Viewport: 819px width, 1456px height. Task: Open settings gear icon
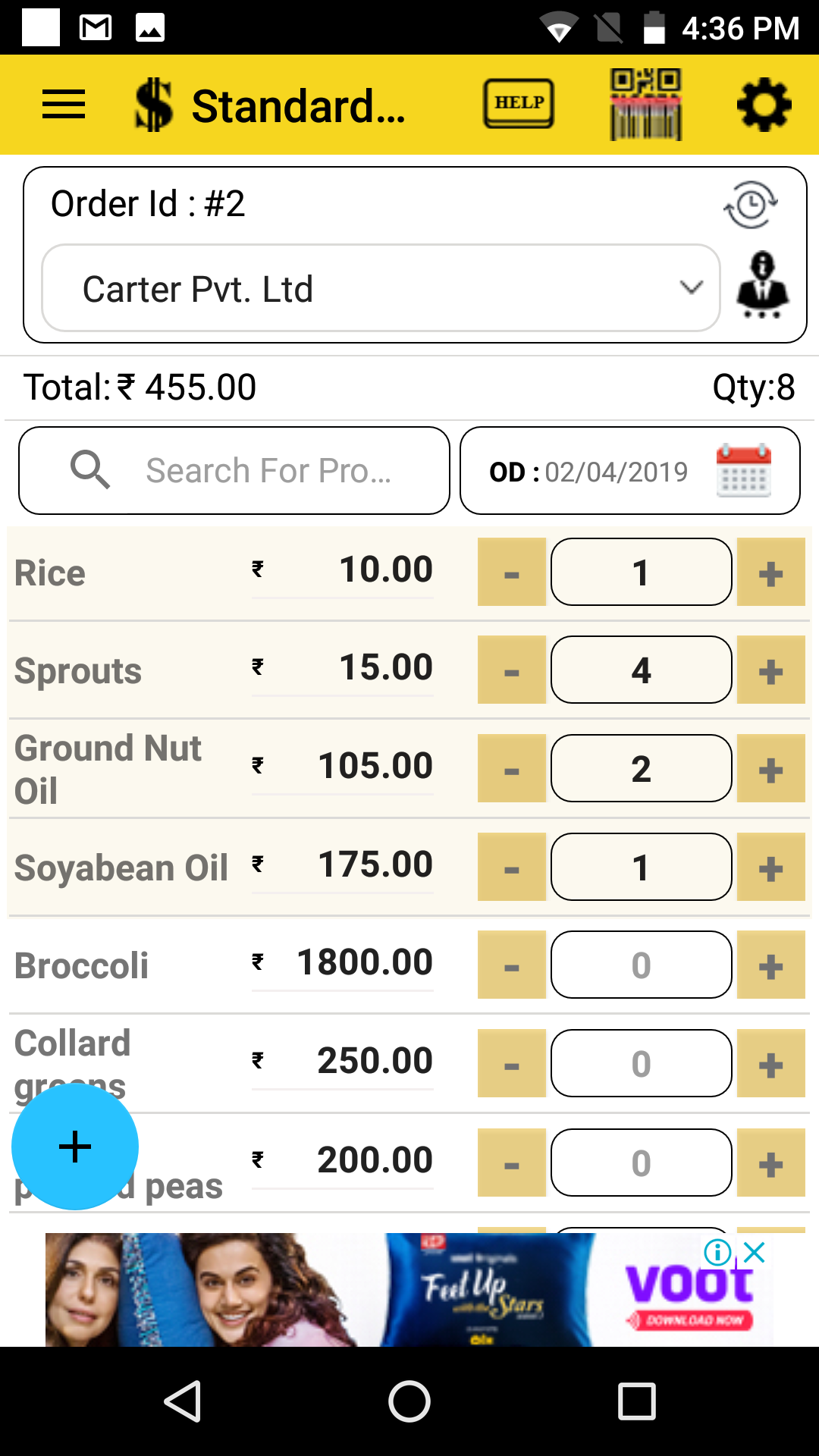(x=764, y=105)
